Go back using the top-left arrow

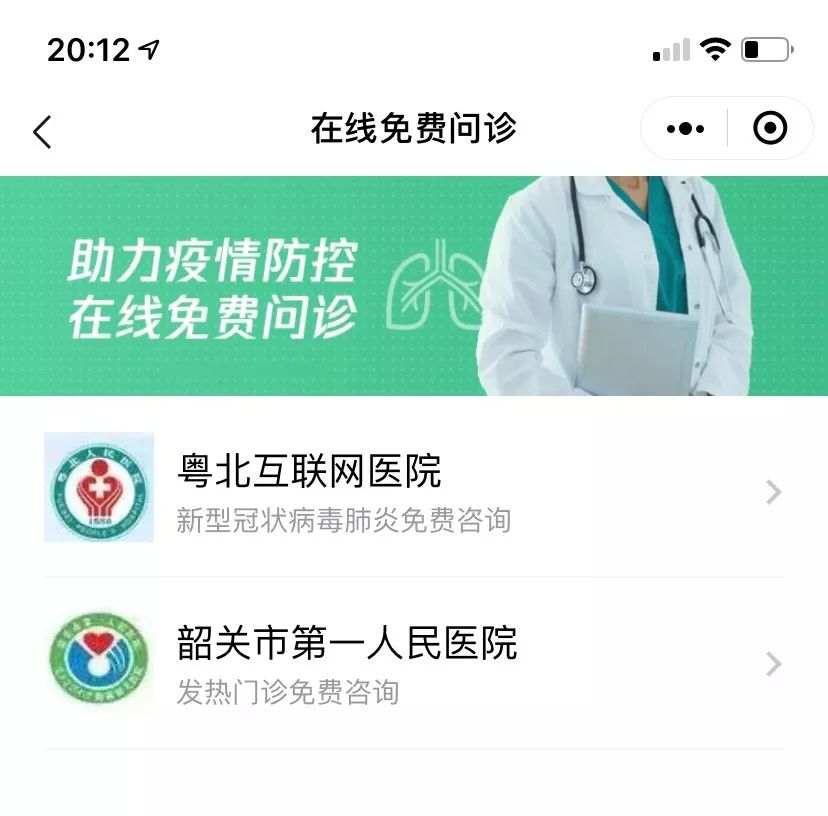[42, 131]
